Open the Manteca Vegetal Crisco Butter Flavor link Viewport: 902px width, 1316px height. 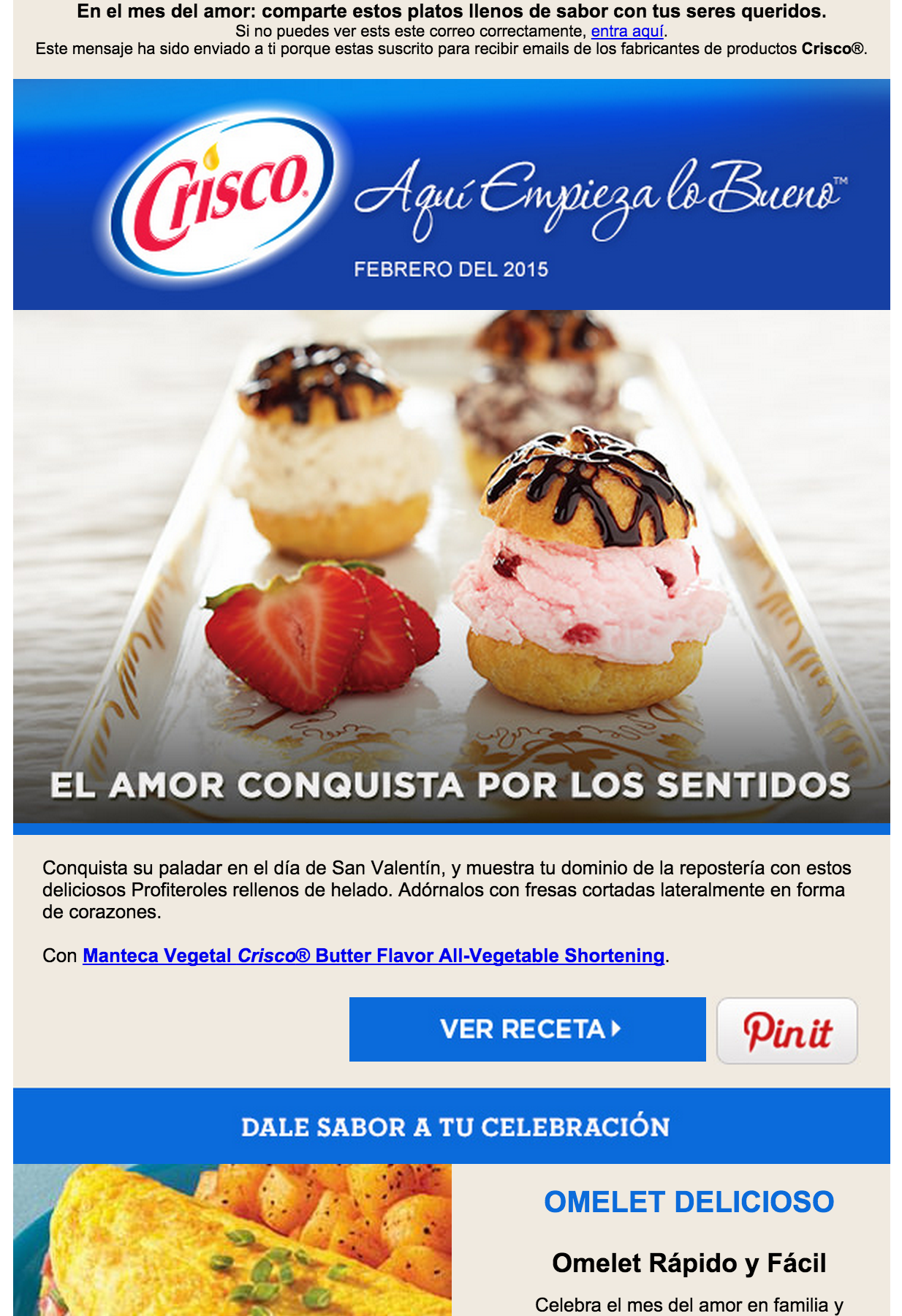coord(374,956)
